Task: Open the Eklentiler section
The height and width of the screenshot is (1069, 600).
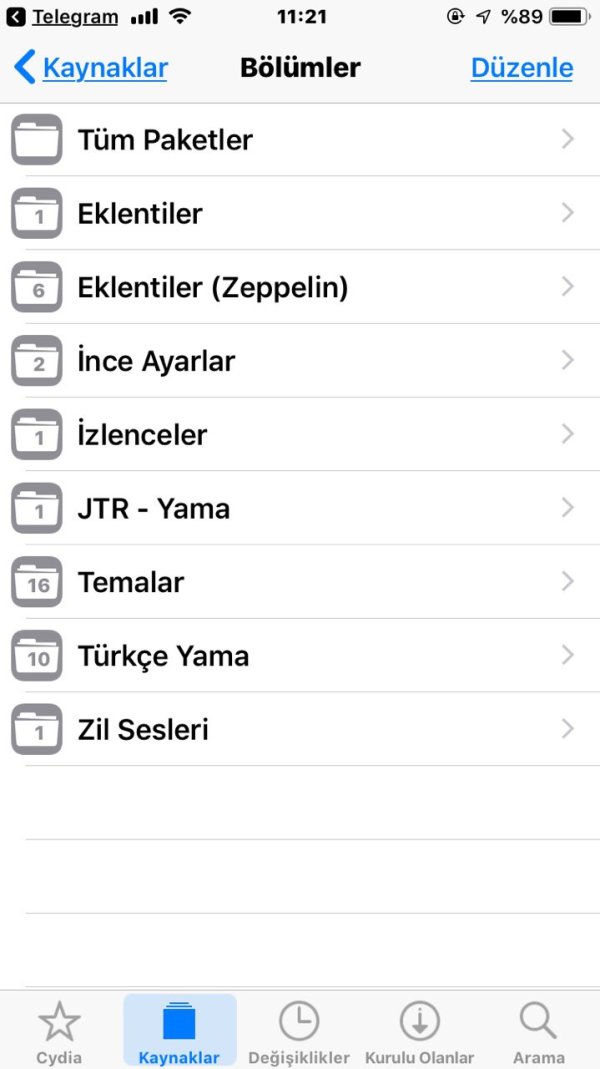Action: click(300, 213)
